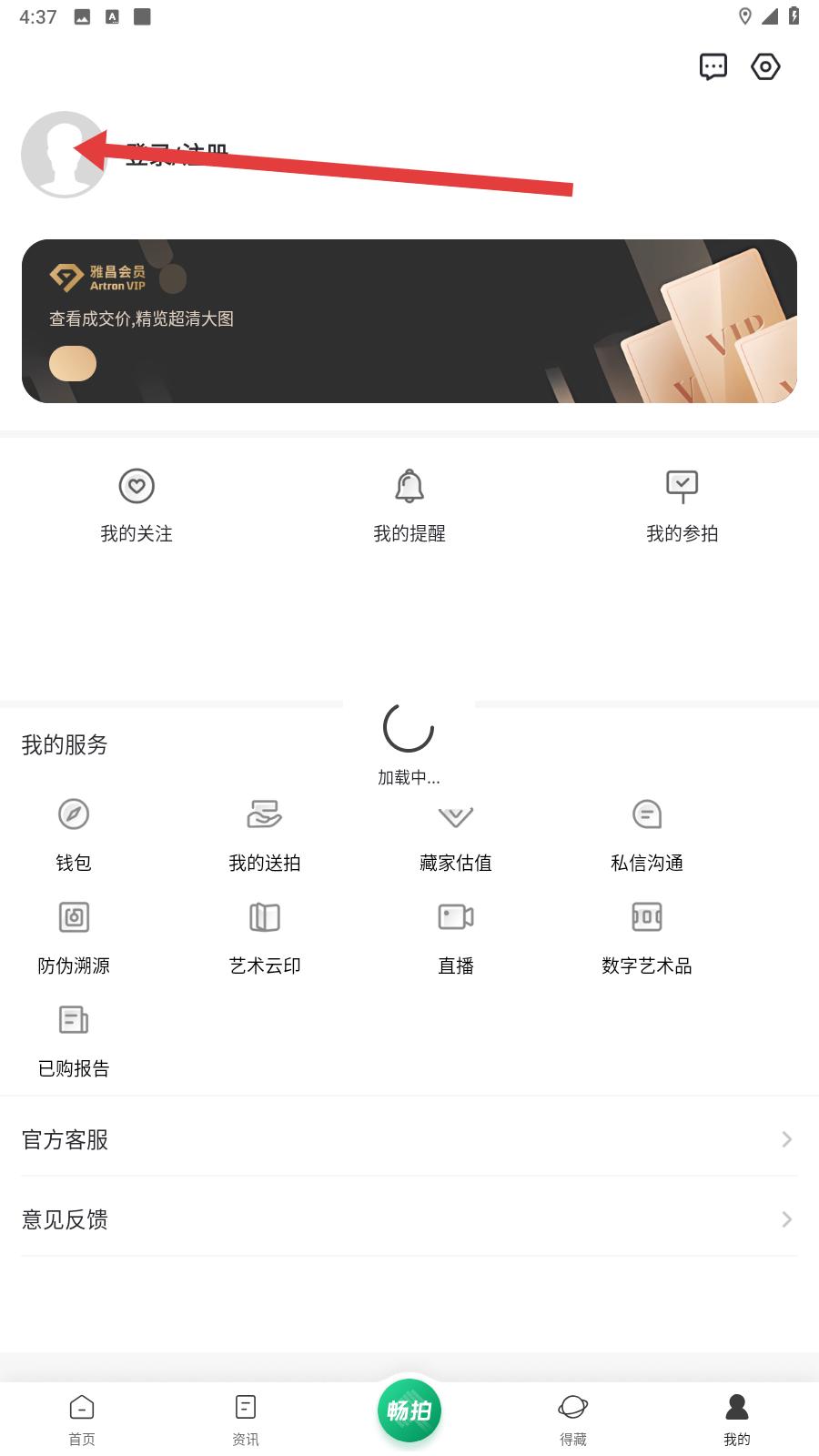The image size is (819, 1456).
Task: Open the 艺术云印 icon
Action: pos(264,935)
